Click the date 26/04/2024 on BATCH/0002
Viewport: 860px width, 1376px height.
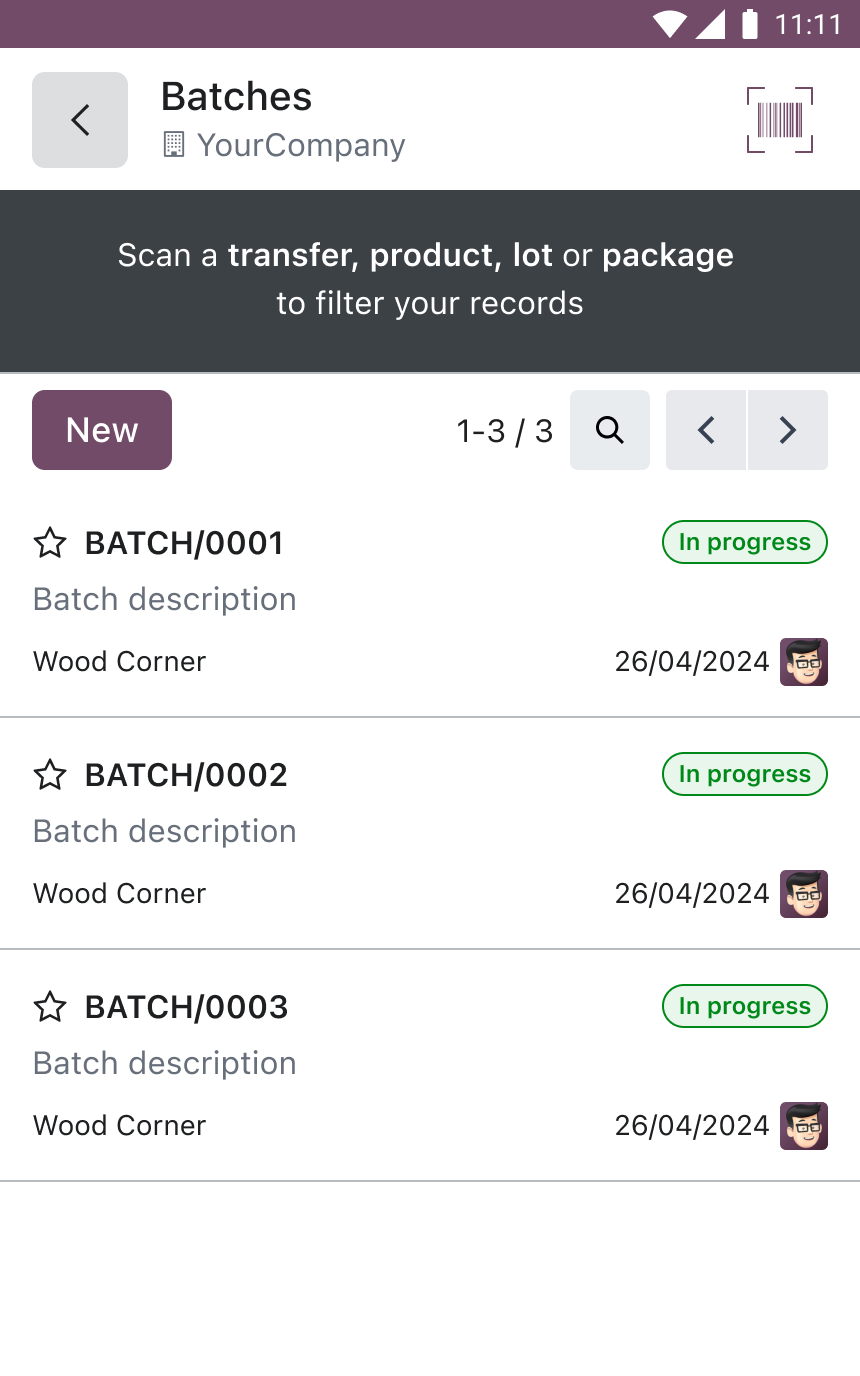click(x=692, y=893)
